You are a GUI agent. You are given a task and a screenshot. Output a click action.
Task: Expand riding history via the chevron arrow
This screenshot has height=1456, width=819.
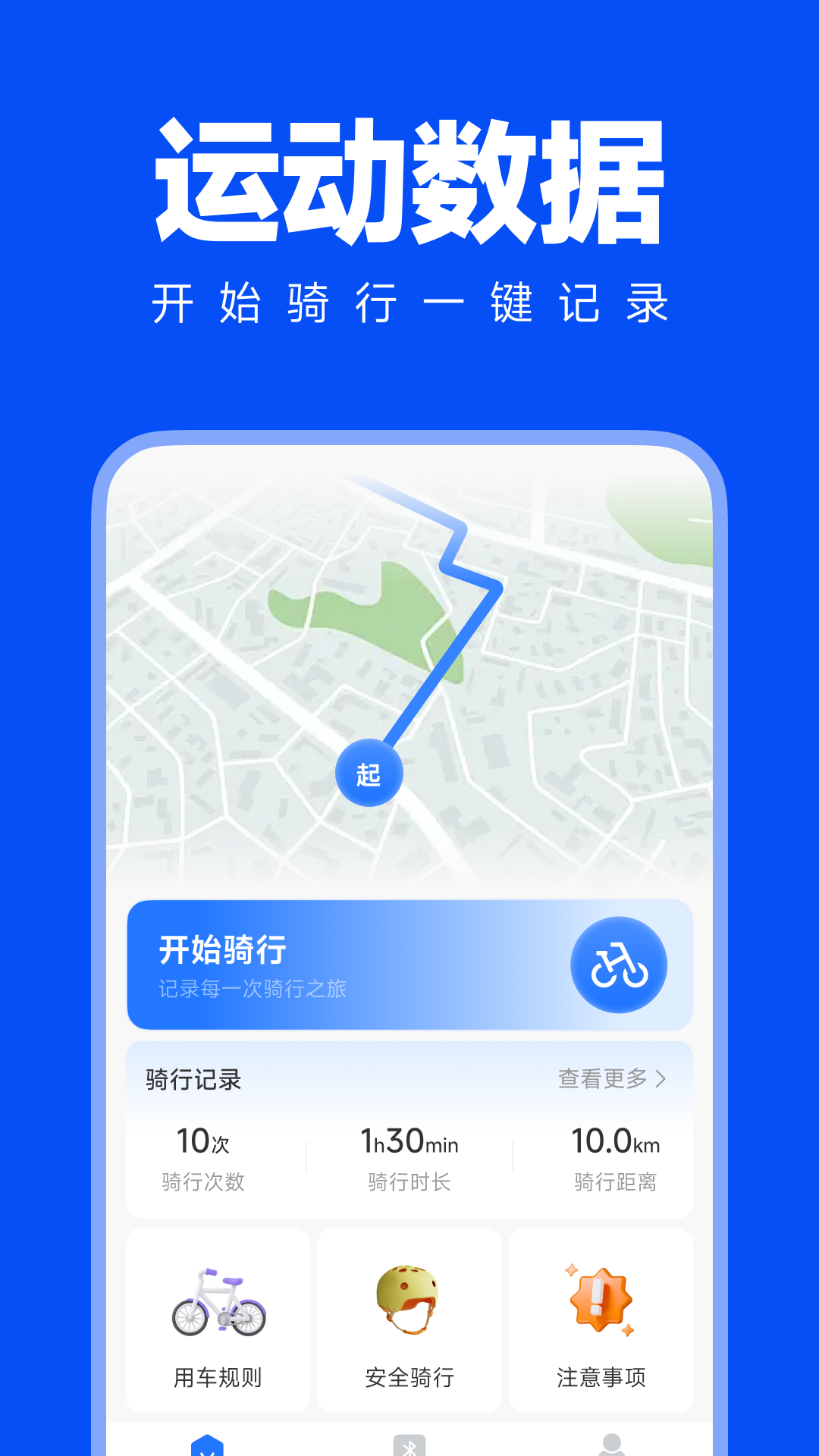pos(662,1080)
